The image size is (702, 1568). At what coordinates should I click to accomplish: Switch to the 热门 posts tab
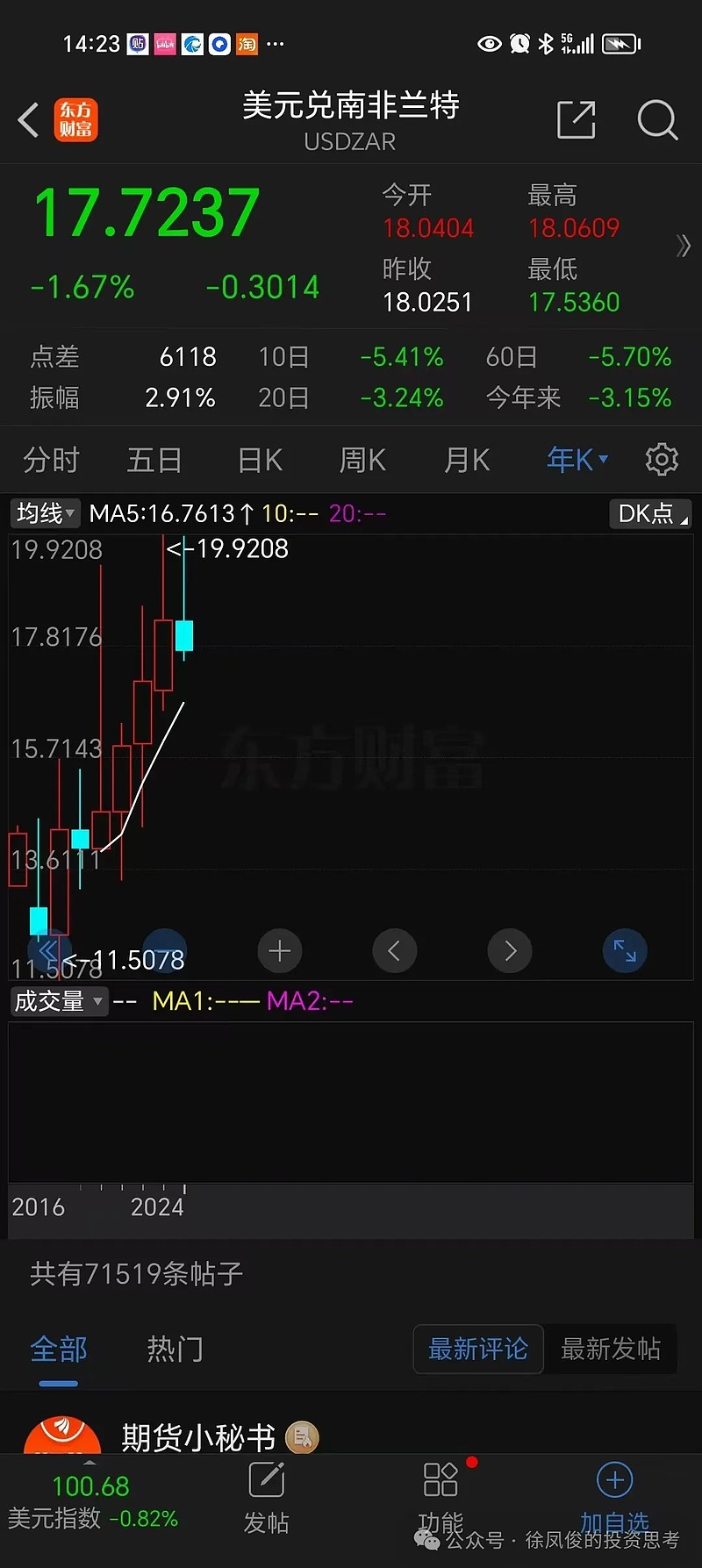coord(175,1349)
